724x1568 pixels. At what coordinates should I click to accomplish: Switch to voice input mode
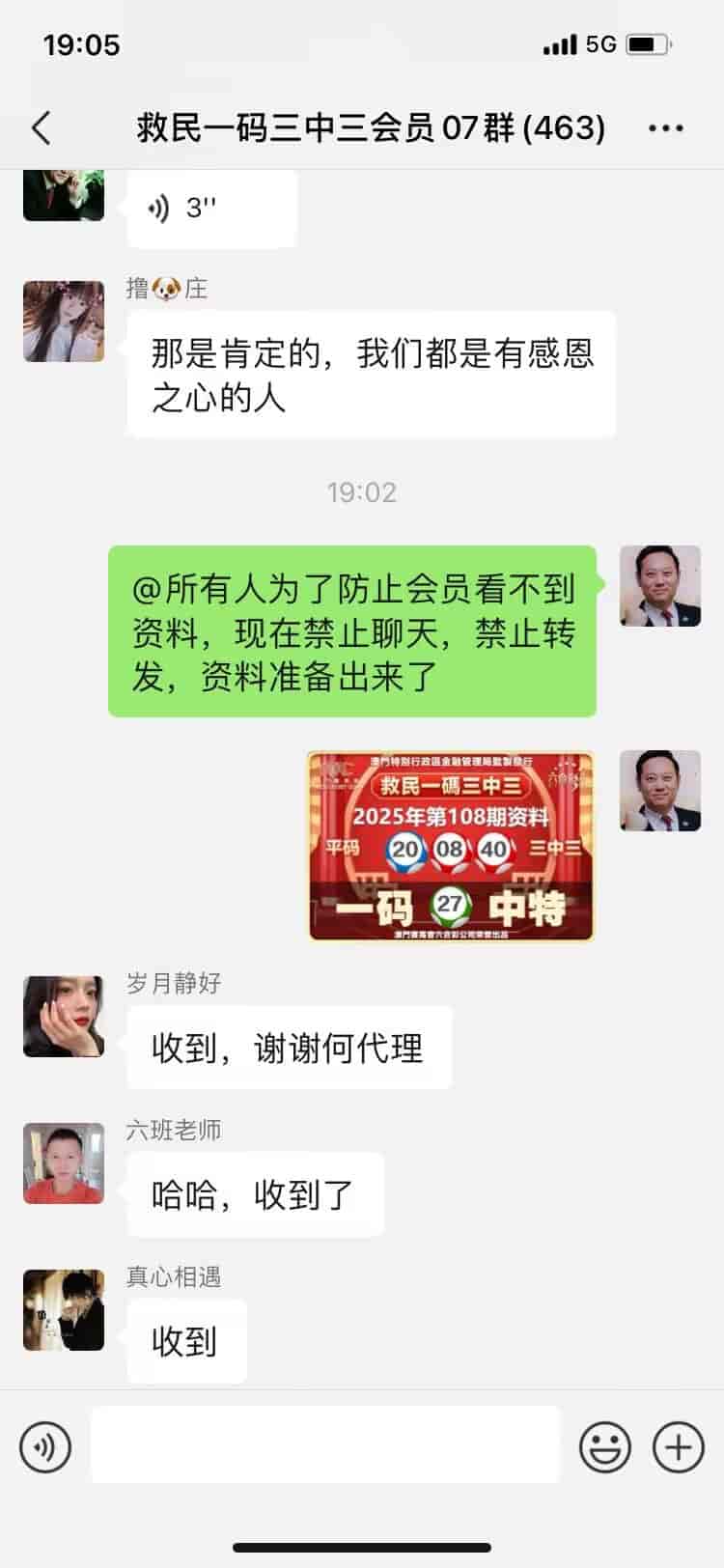pyautogui.click(x=45, y=1447)
